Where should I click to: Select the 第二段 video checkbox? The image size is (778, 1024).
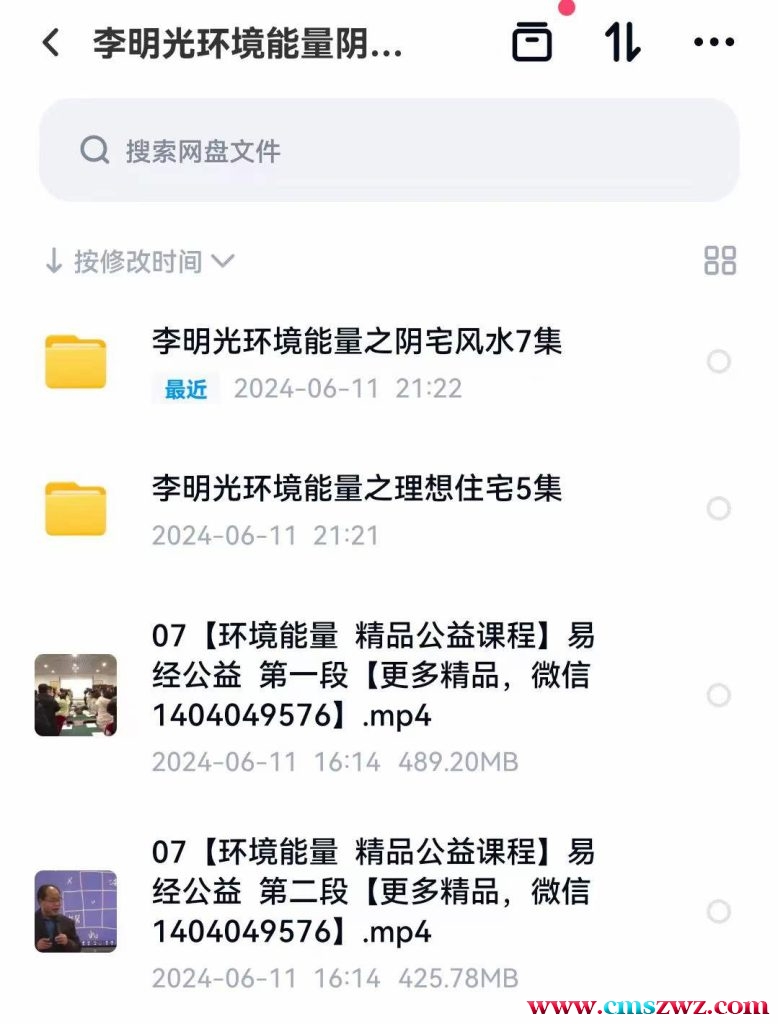click(x=718, y=911)
